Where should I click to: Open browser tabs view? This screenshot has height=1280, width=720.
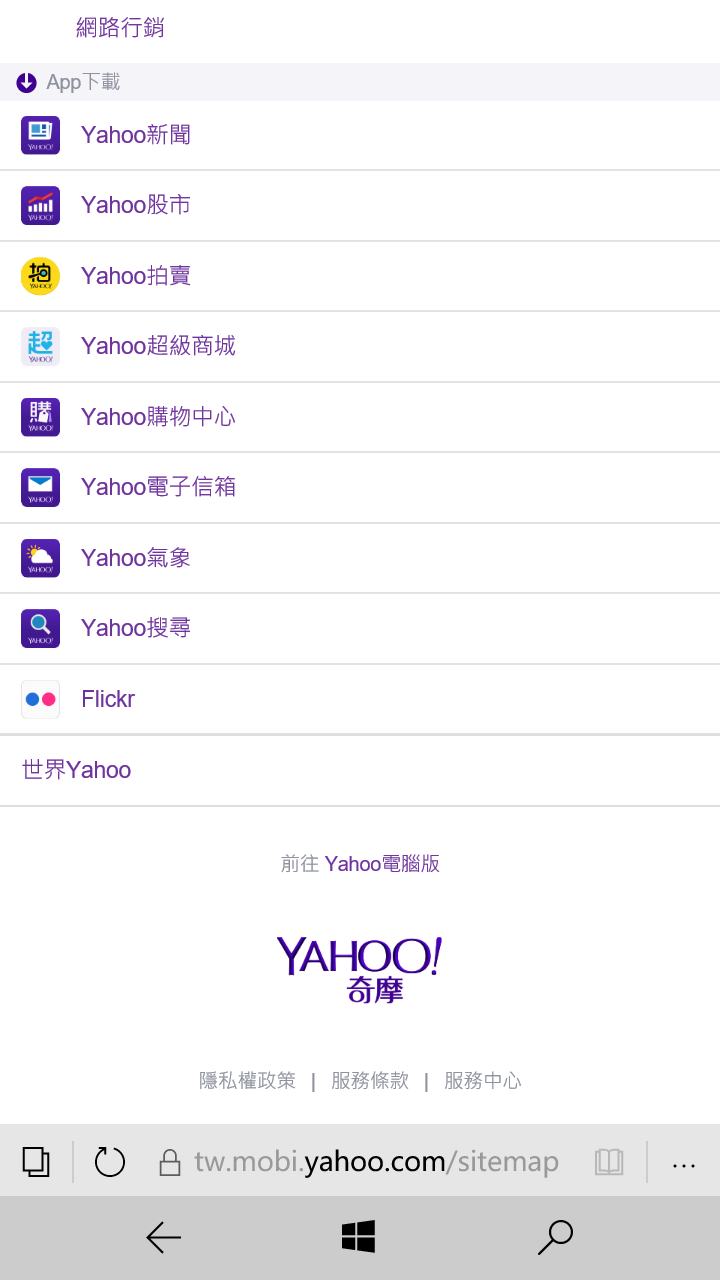click(36, 1162)
